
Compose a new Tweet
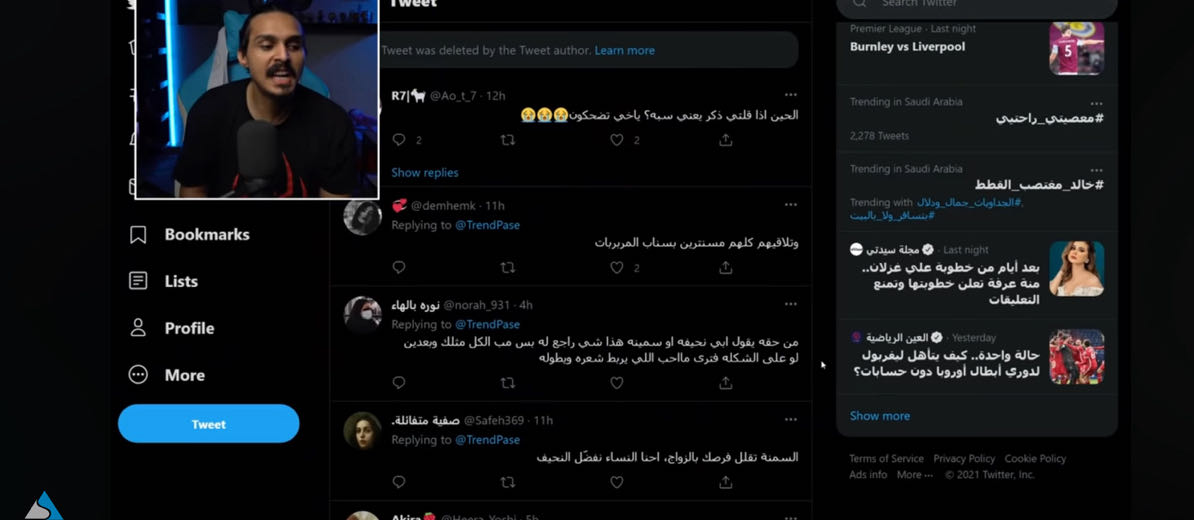click(208, 424)
